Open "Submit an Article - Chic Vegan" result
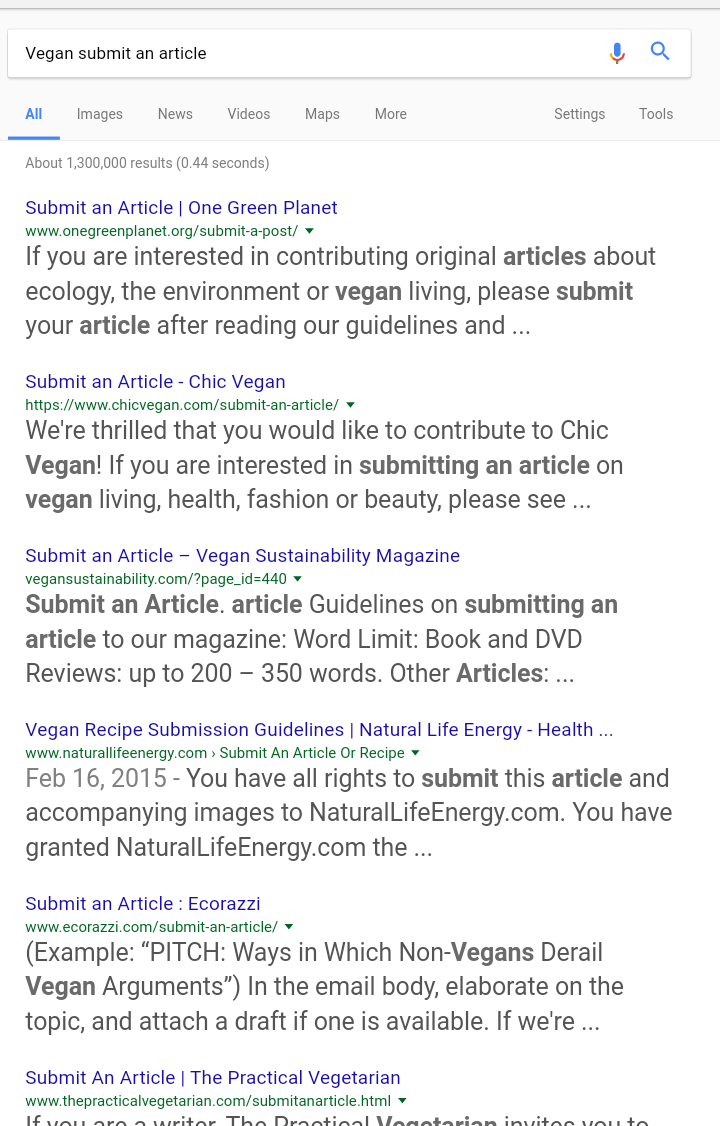This screenshot has height=1126, width=720. [x=155, y=382]
